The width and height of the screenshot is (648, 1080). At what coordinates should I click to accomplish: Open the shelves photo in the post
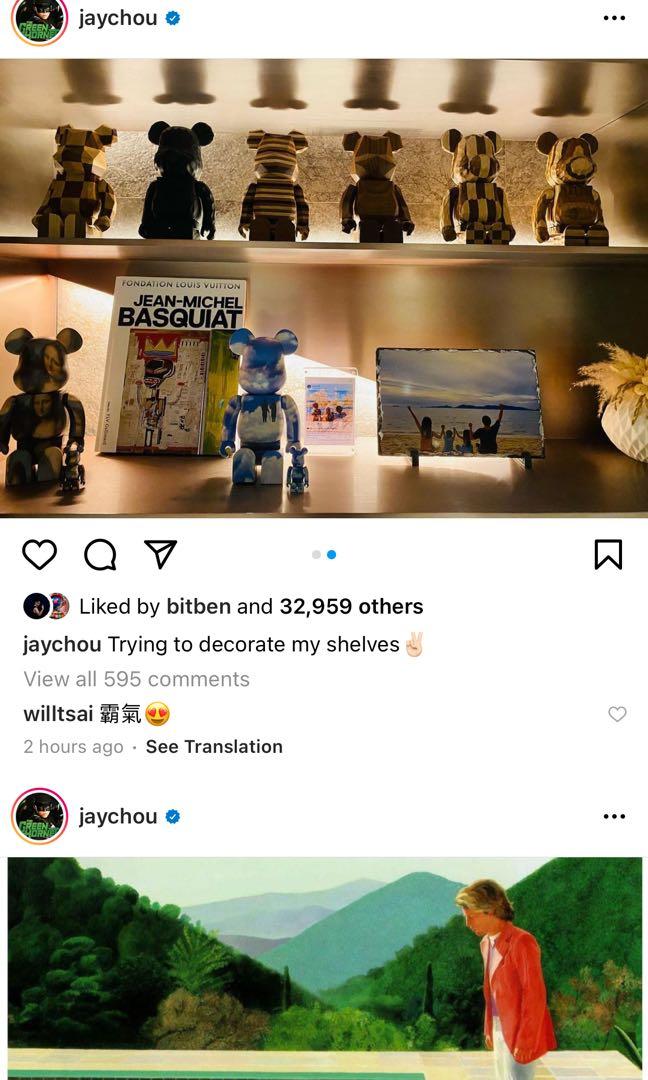click(324, 288)
